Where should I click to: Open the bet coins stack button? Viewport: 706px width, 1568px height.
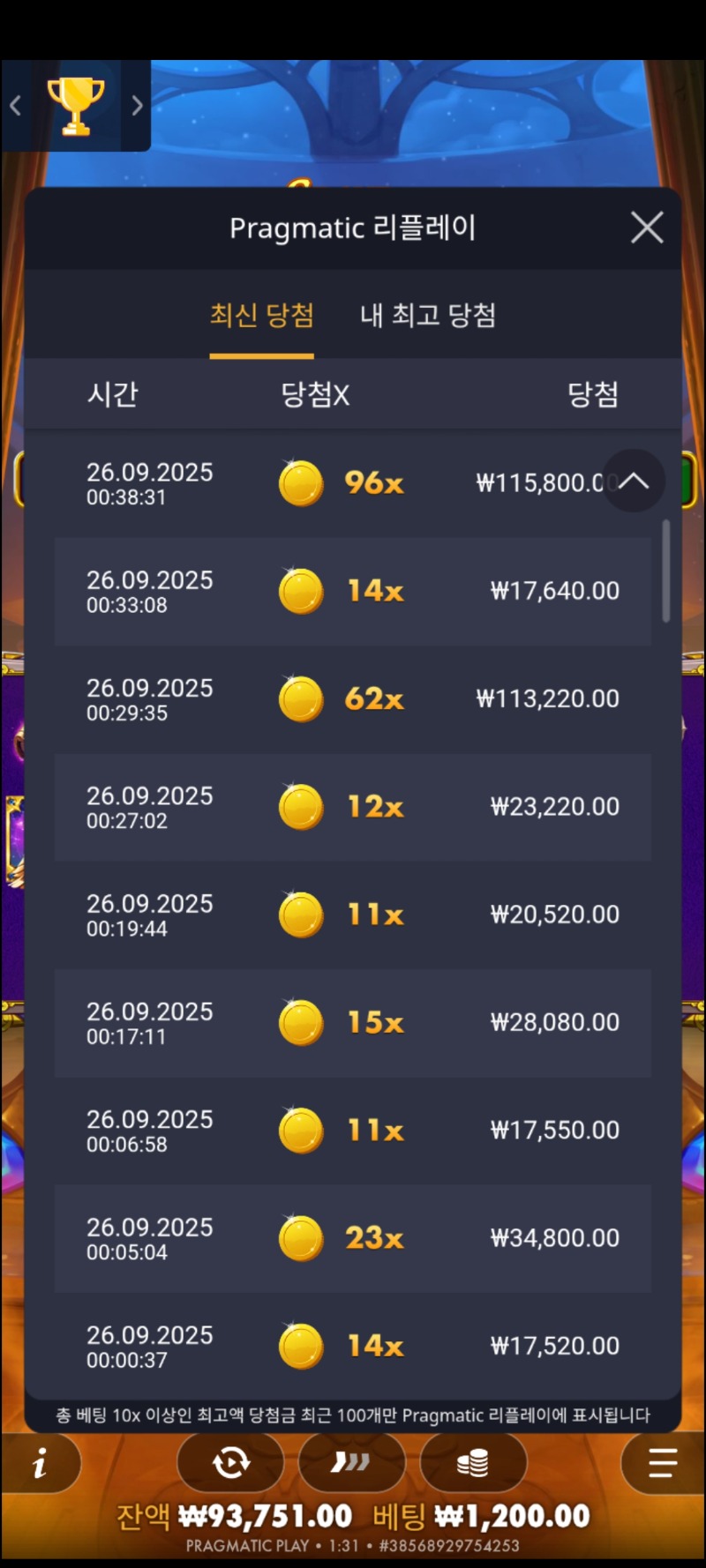[x=473, y=1463]
